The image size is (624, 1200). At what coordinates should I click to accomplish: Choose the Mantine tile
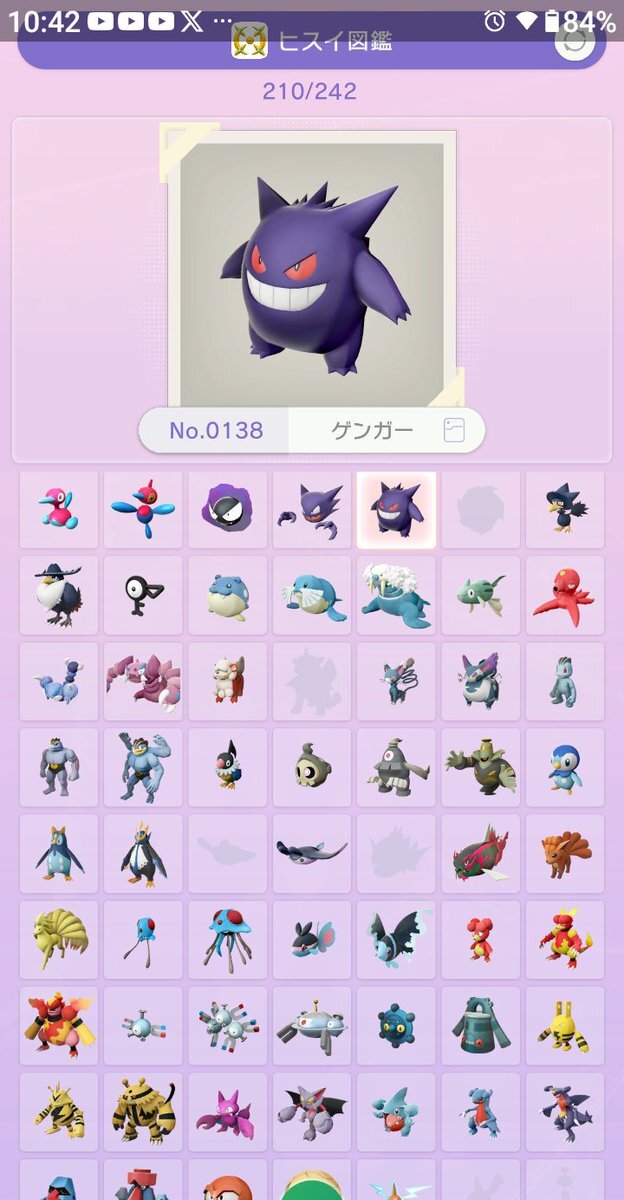coord(311,854)
